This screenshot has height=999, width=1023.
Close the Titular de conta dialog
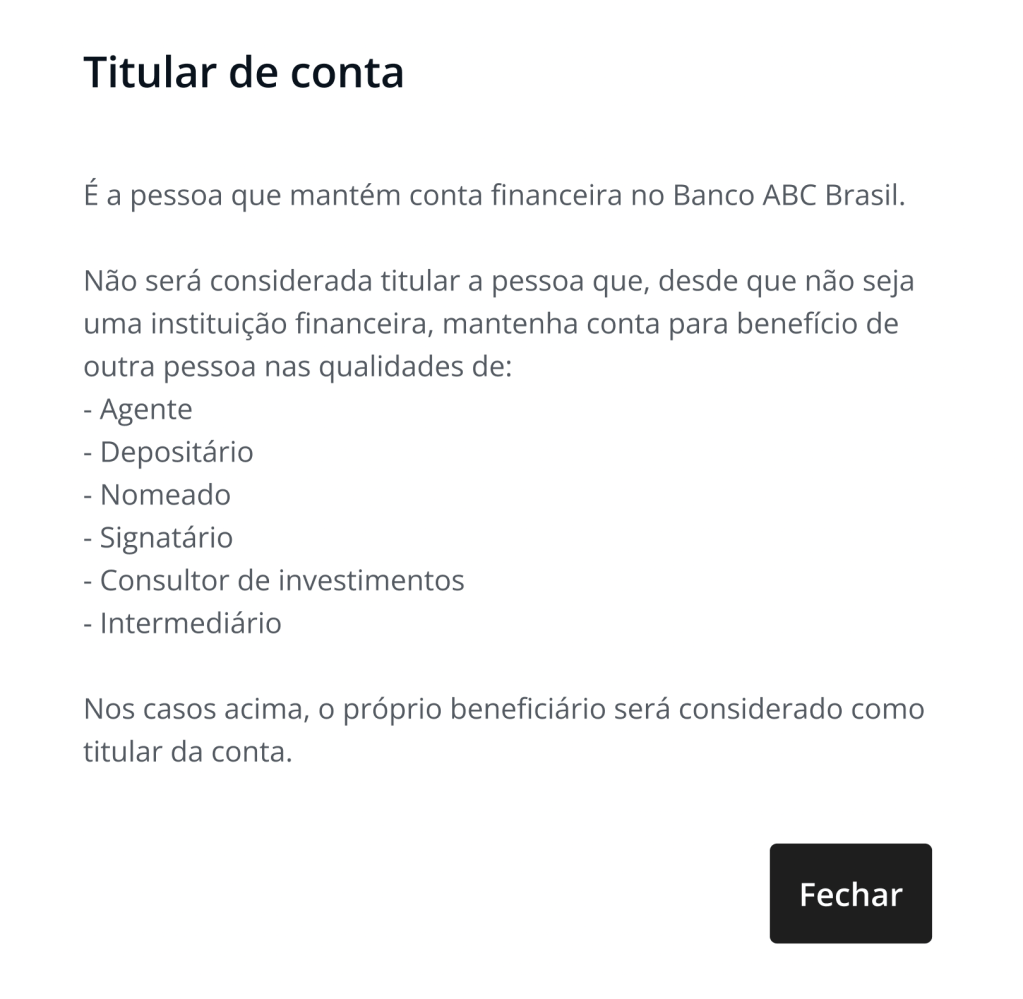coord(850,893)
